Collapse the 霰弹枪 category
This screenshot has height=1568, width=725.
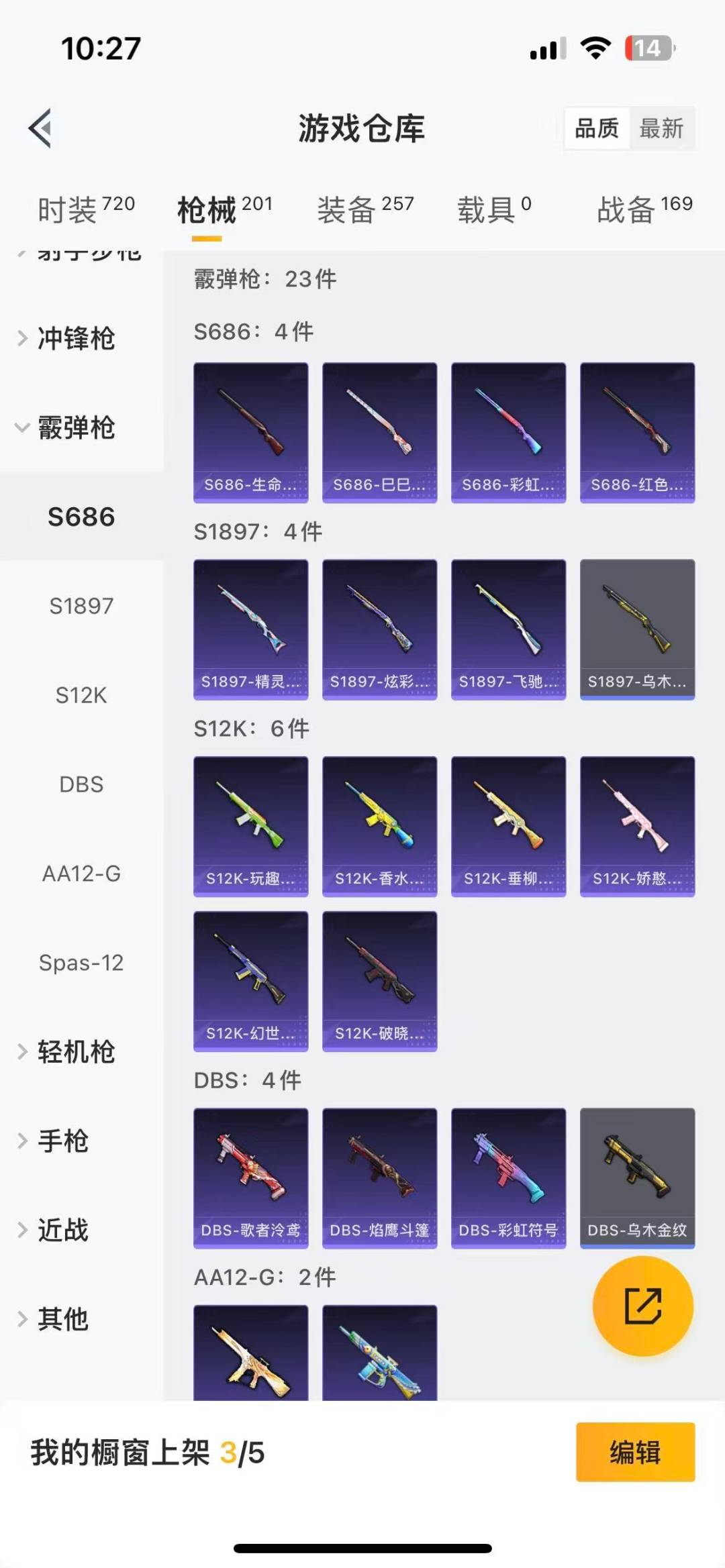point(75,427)
